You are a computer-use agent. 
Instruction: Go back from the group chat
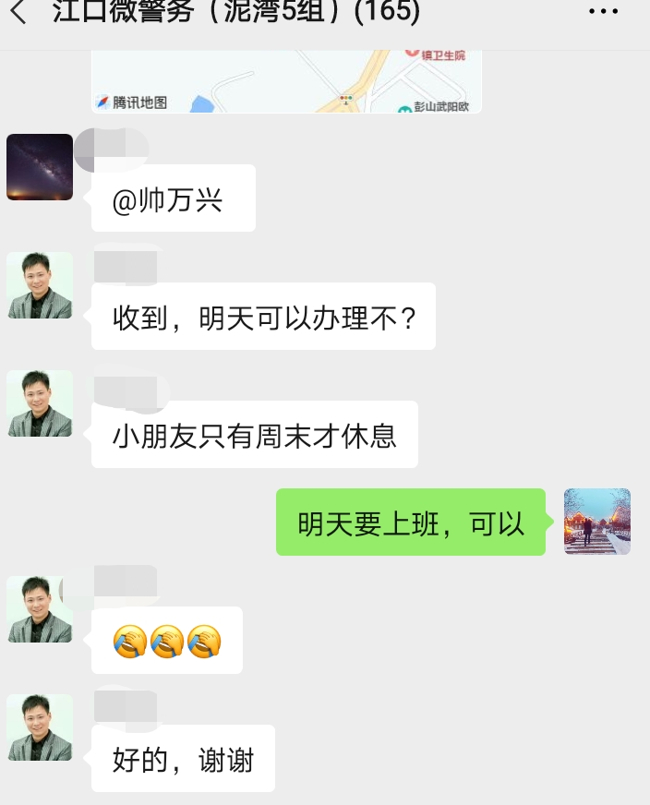click(x=18, y=13)
